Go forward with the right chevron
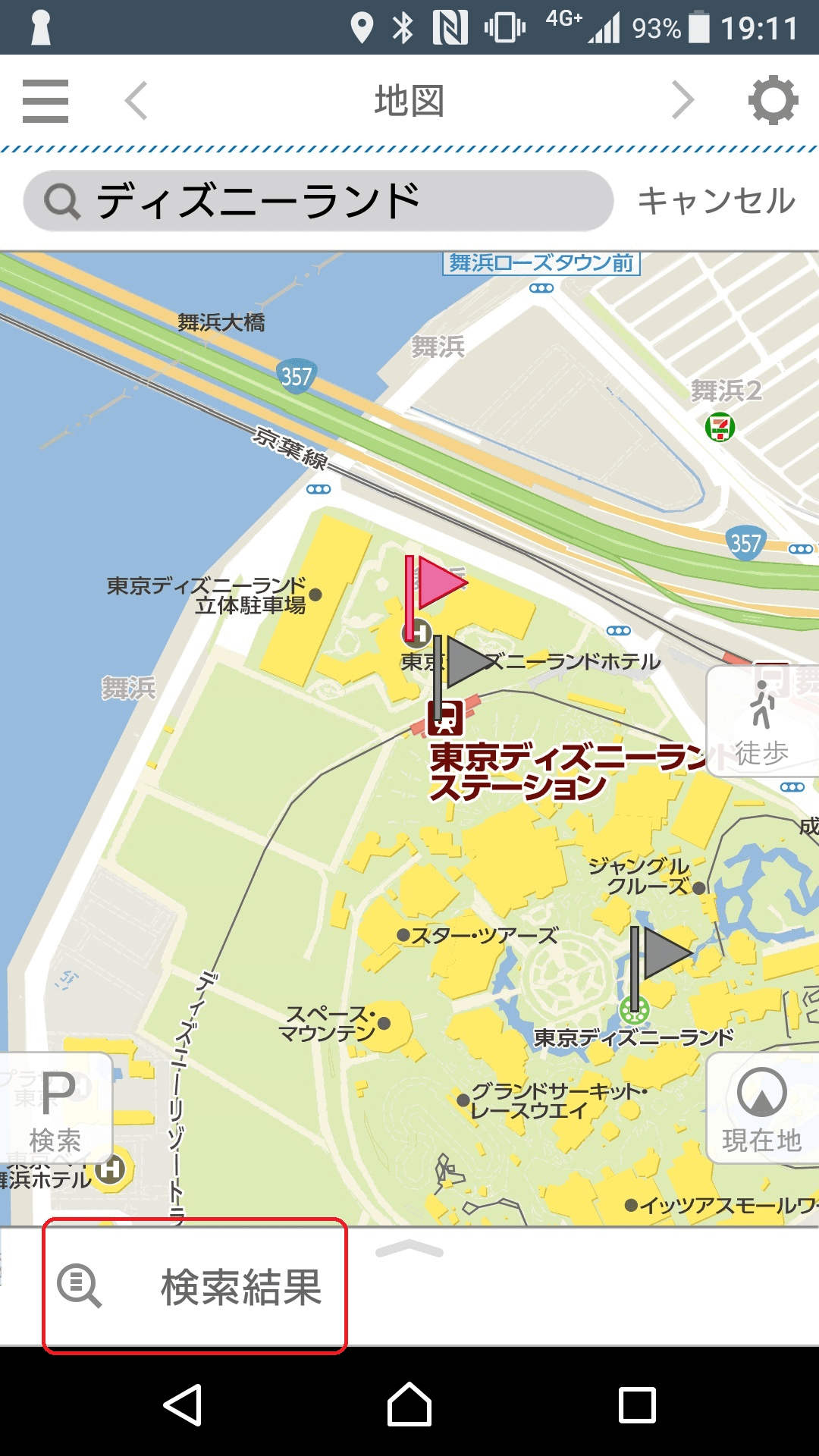819x1456 pixels. click(x=682, y=101)
